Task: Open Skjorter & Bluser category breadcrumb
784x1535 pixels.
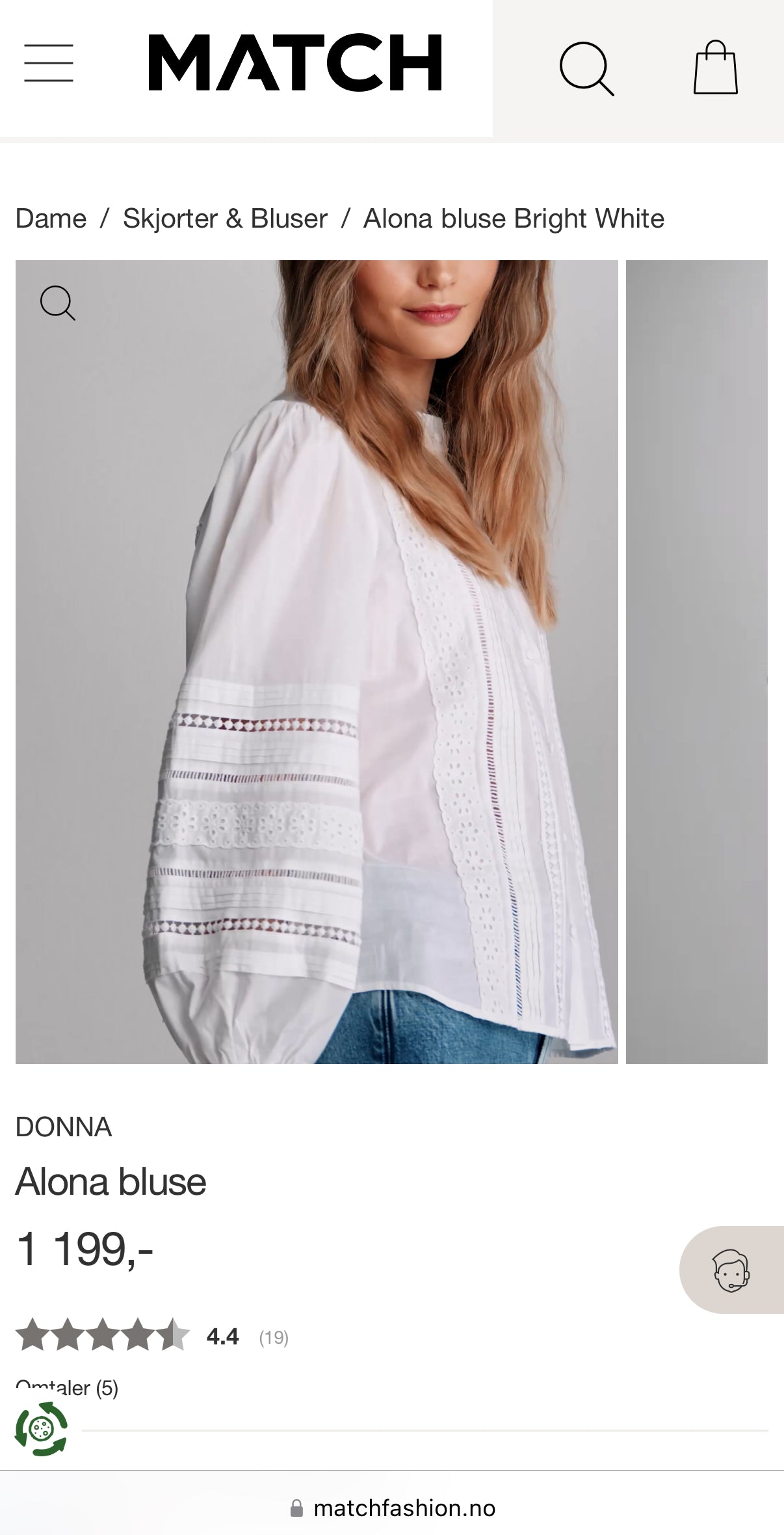Action: click(x=225, y=219)
